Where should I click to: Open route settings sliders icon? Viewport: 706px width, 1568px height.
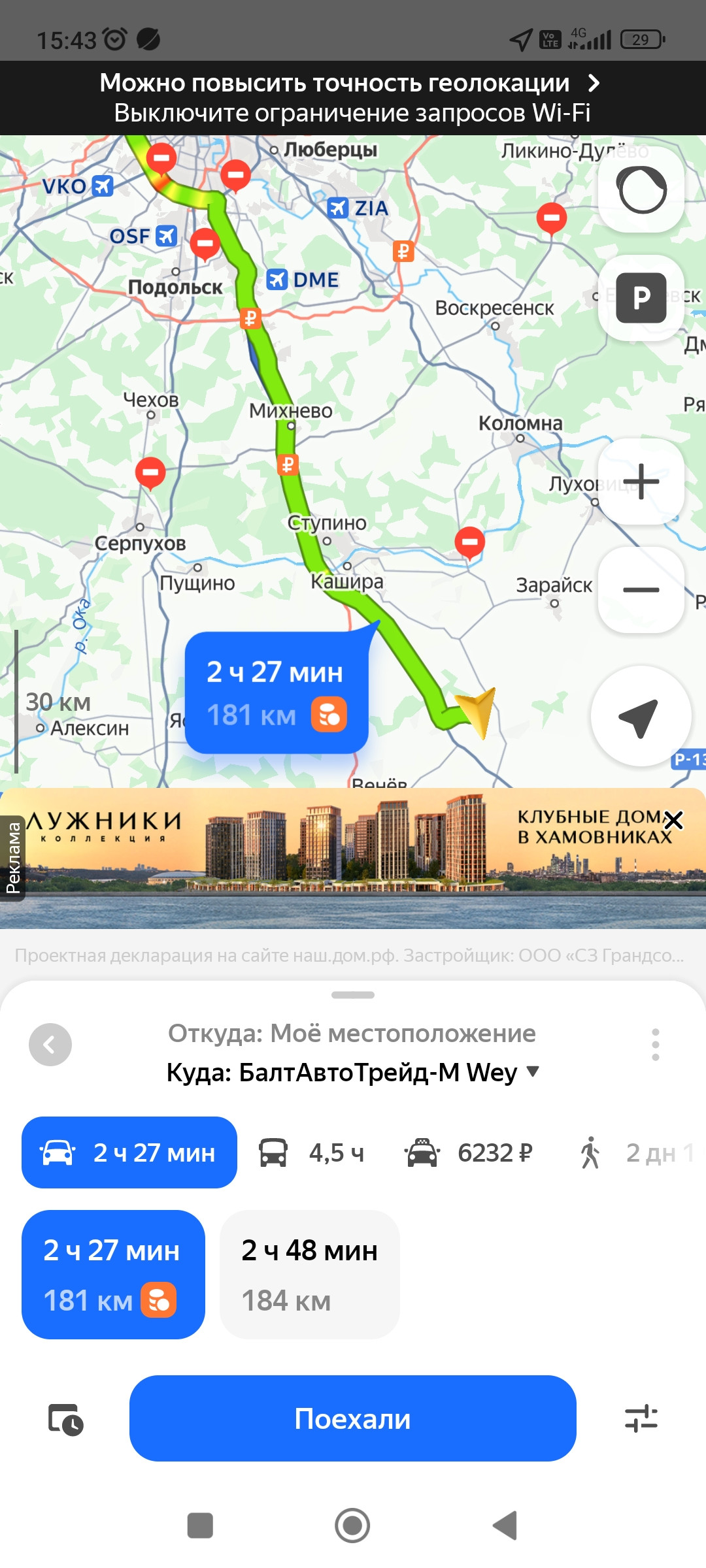point(641,1419)
